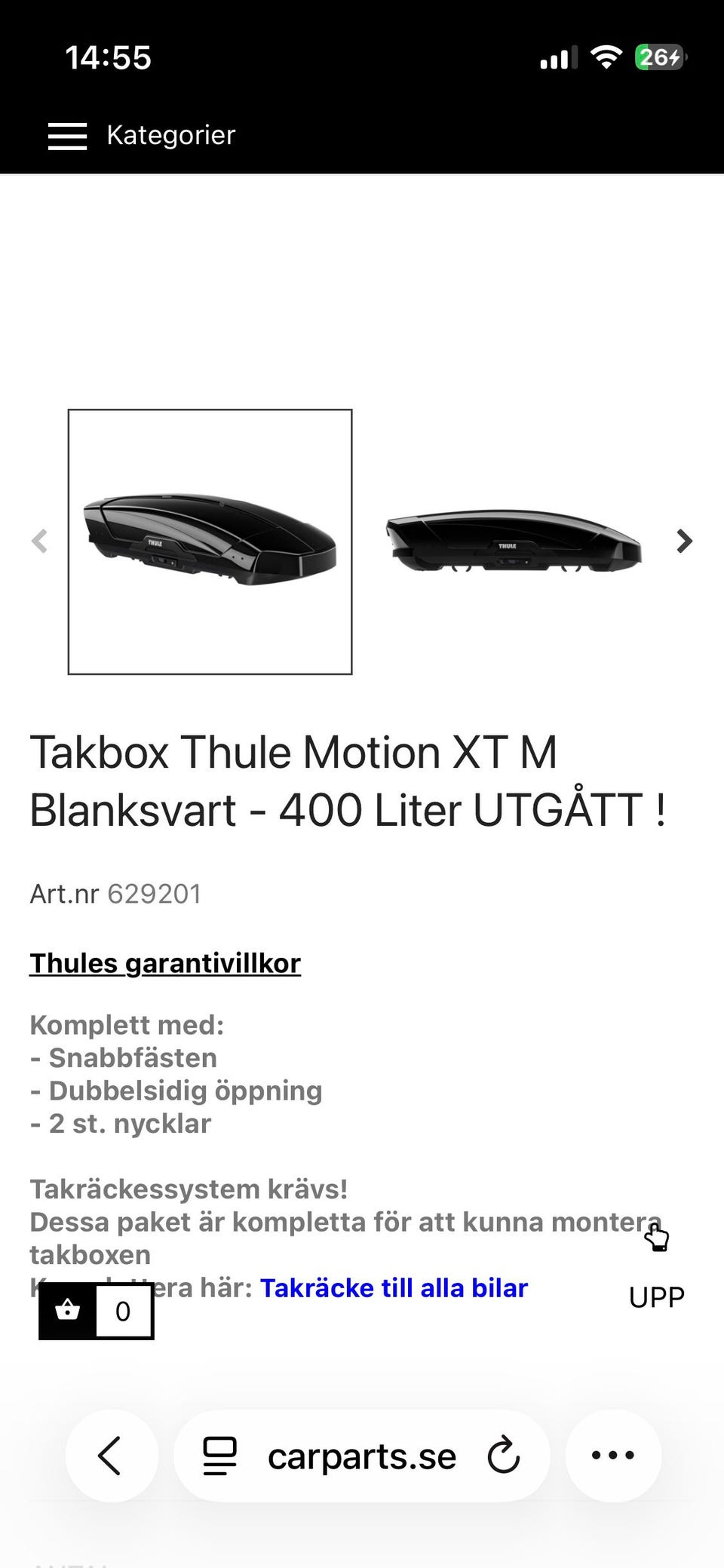724x1568 pixels.
Task: Open the Kategorier hamburger menu
Action: (67, 136)
